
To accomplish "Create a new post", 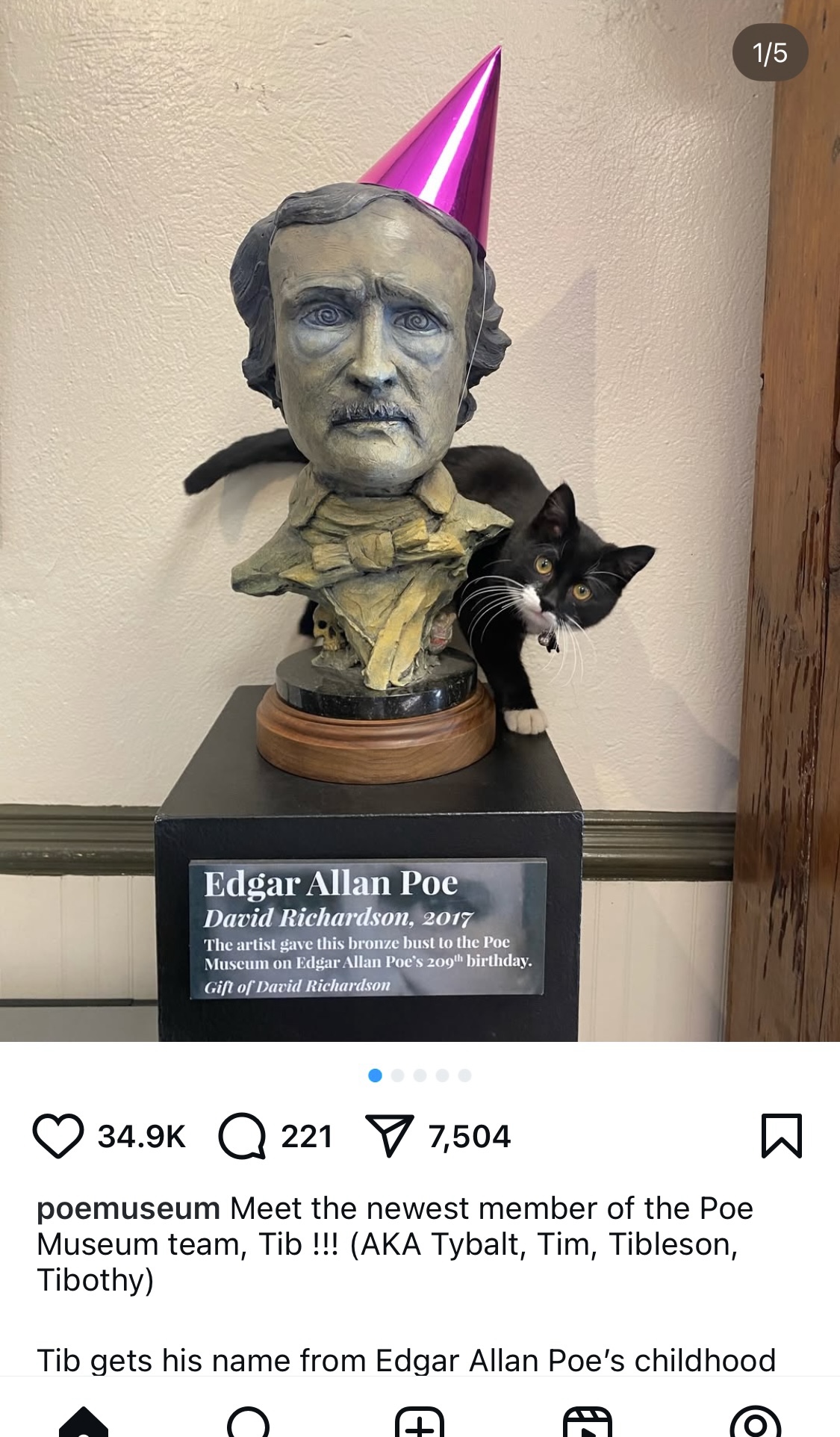I will click(x=420, y=1421).
